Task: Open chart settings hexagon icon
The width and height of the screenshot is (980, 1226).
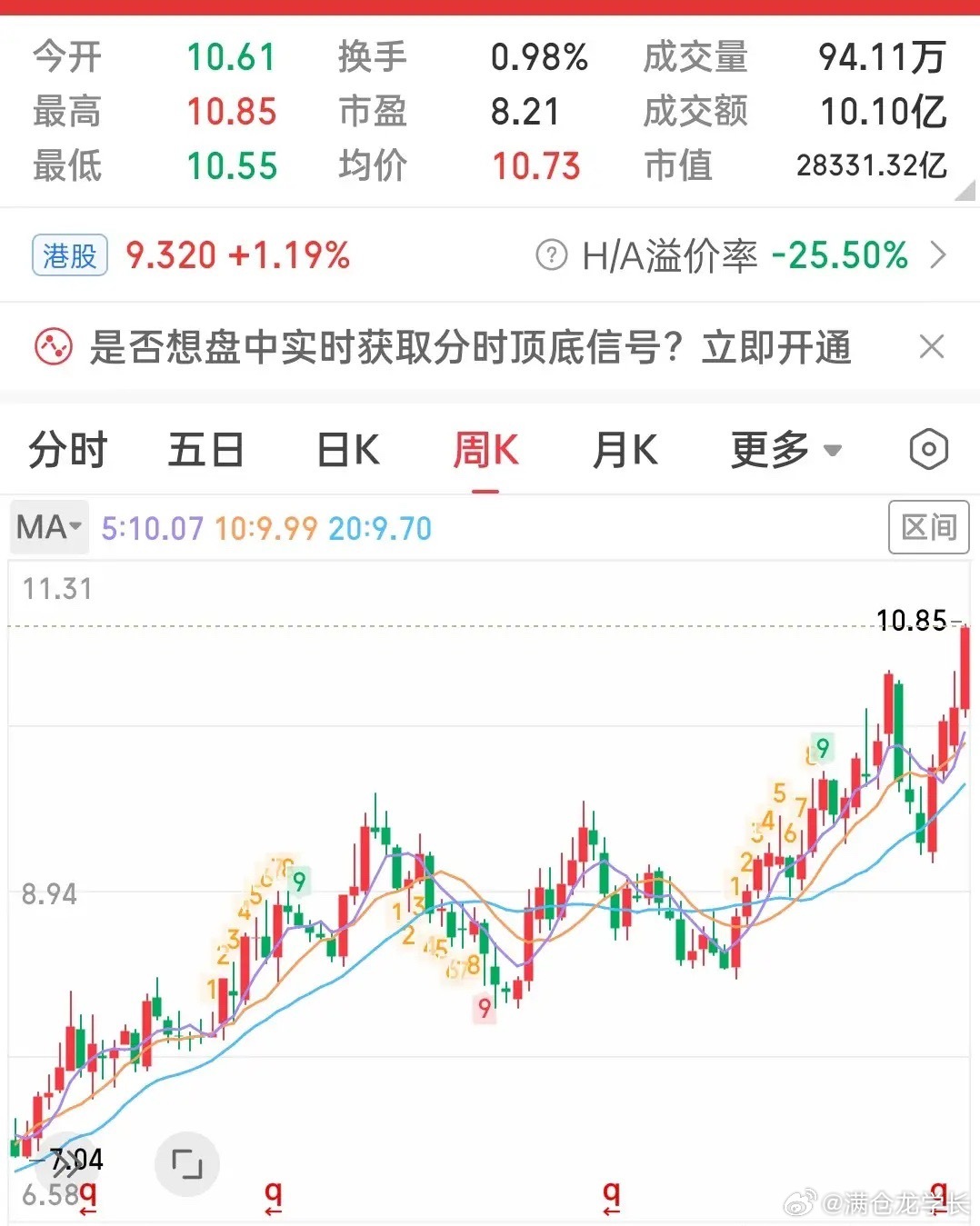Action: point(929,449)
